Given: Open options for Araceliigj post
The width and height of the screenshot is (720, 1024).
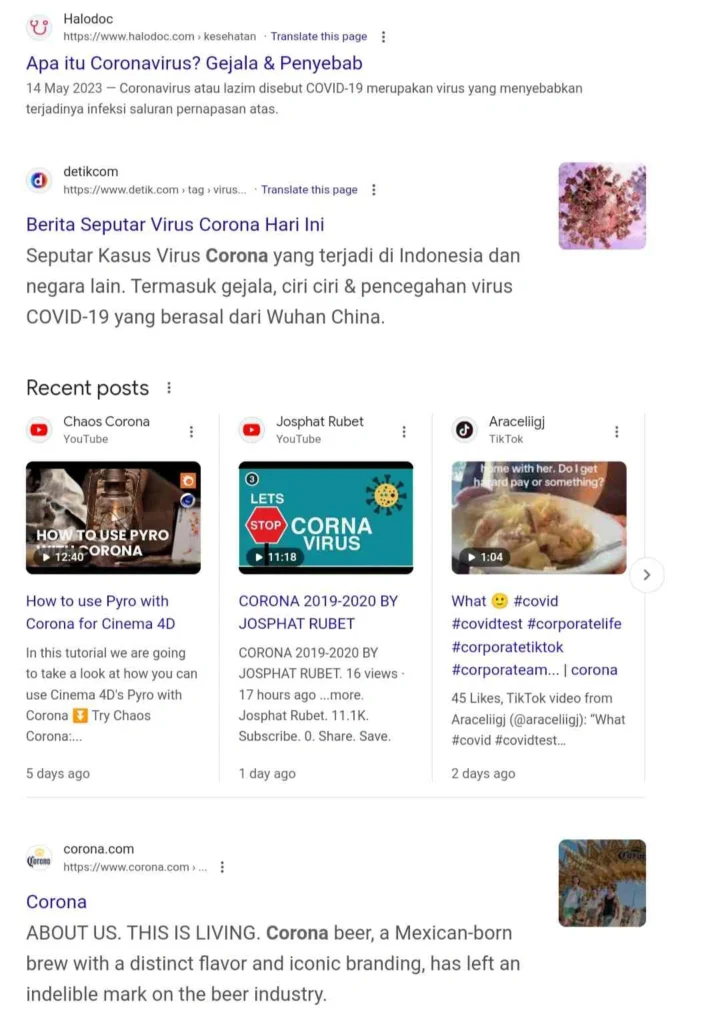Looking at the screenshot, I should 616,432.
